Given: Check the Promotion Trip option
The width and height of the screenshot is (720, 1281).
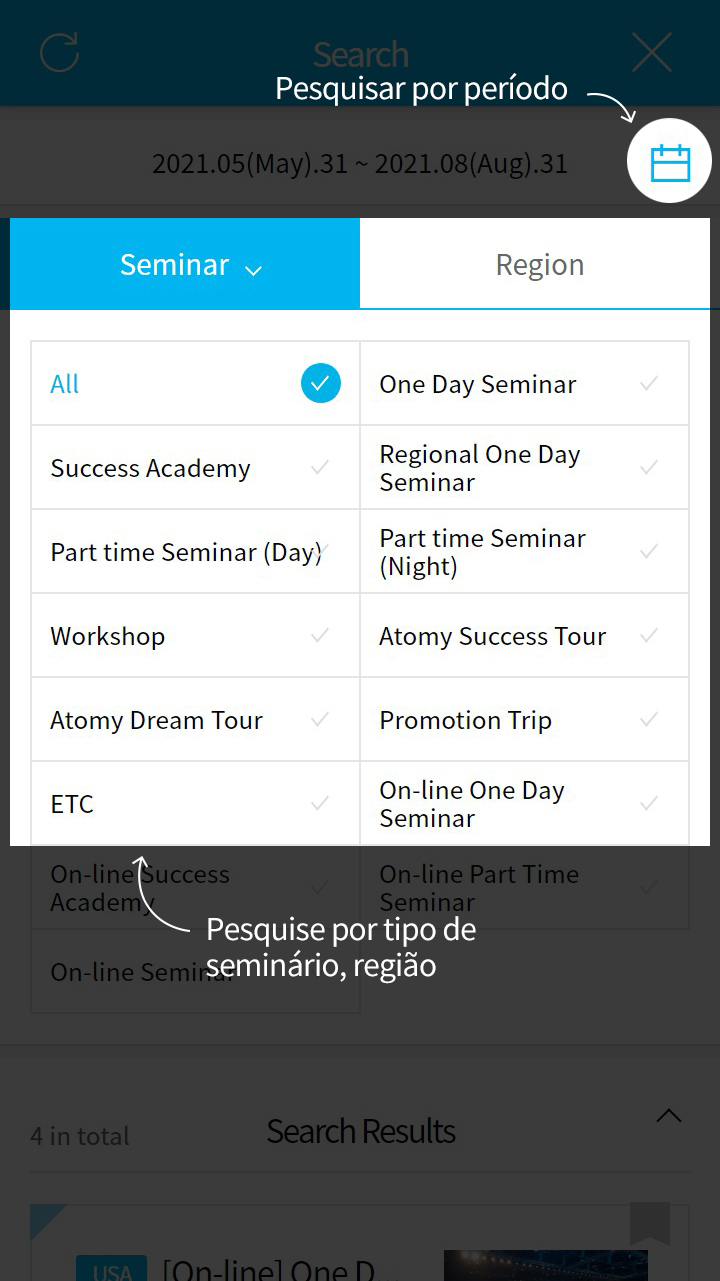Looking at the screenshot, I should (x=524, y=720).
